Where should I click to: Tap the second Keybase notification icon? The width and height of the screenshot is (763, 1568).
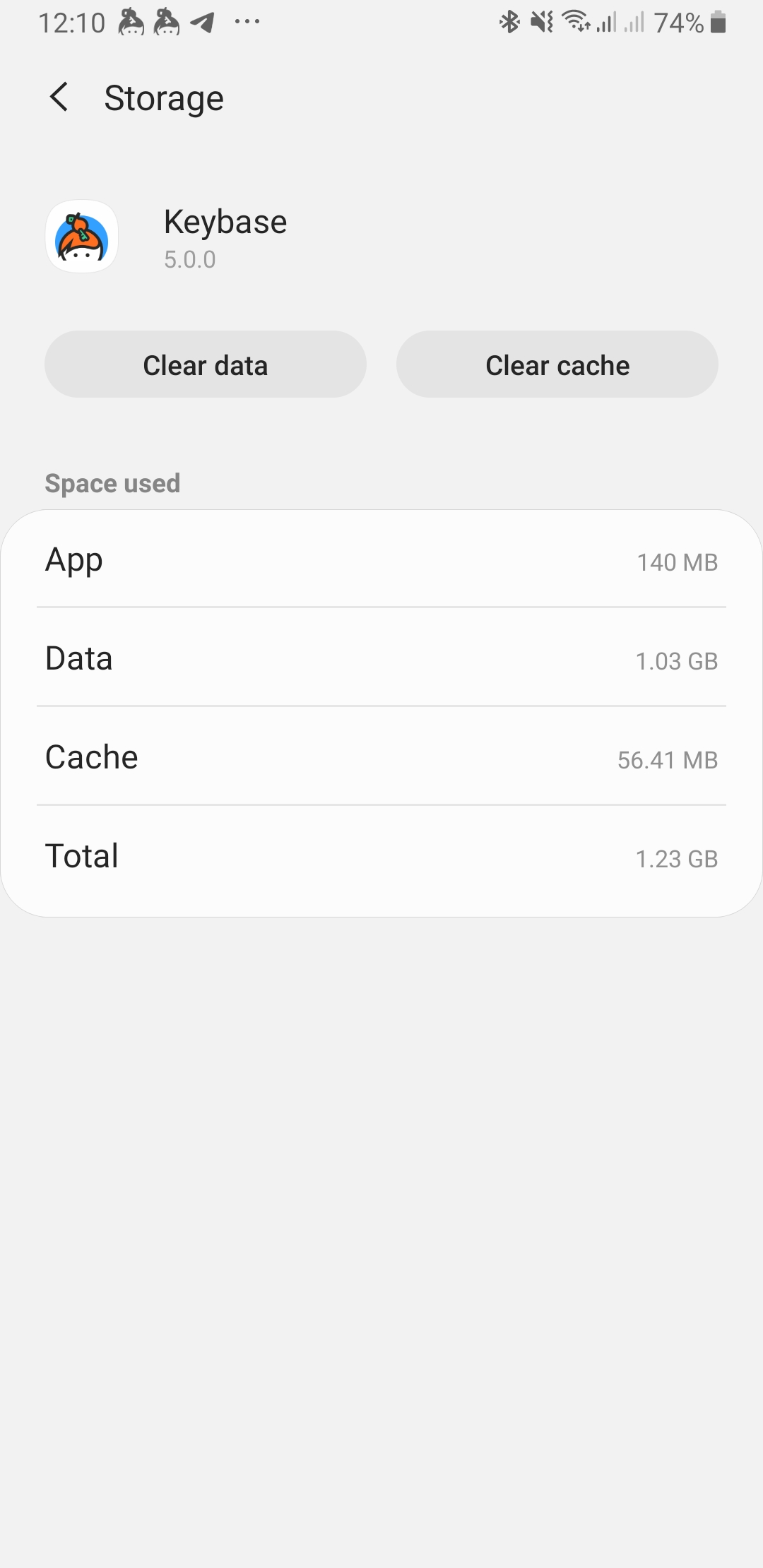[x=167, y=22]
